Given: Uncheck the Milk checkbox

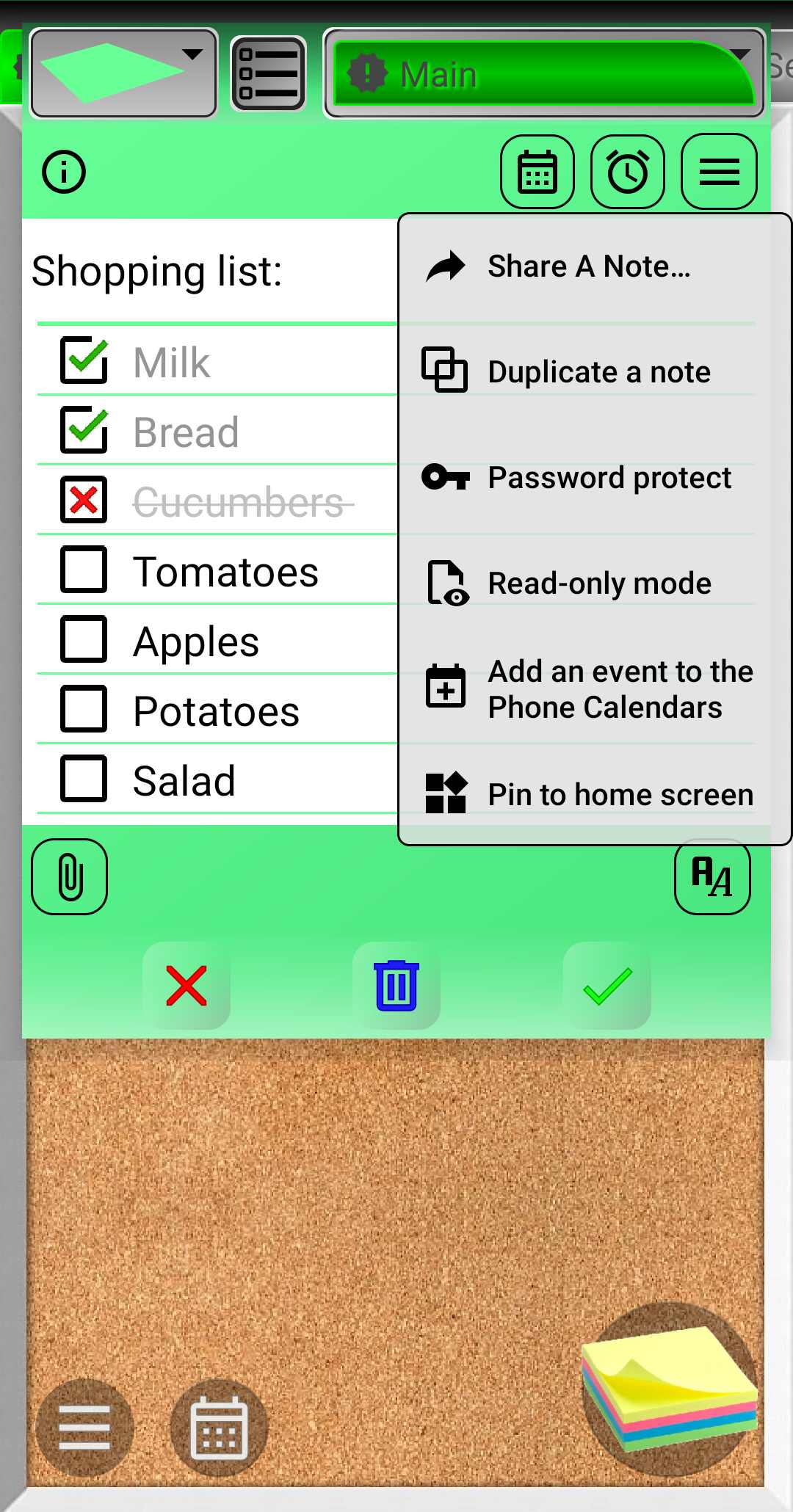Looking at the screenshot, I should (84, 360).
